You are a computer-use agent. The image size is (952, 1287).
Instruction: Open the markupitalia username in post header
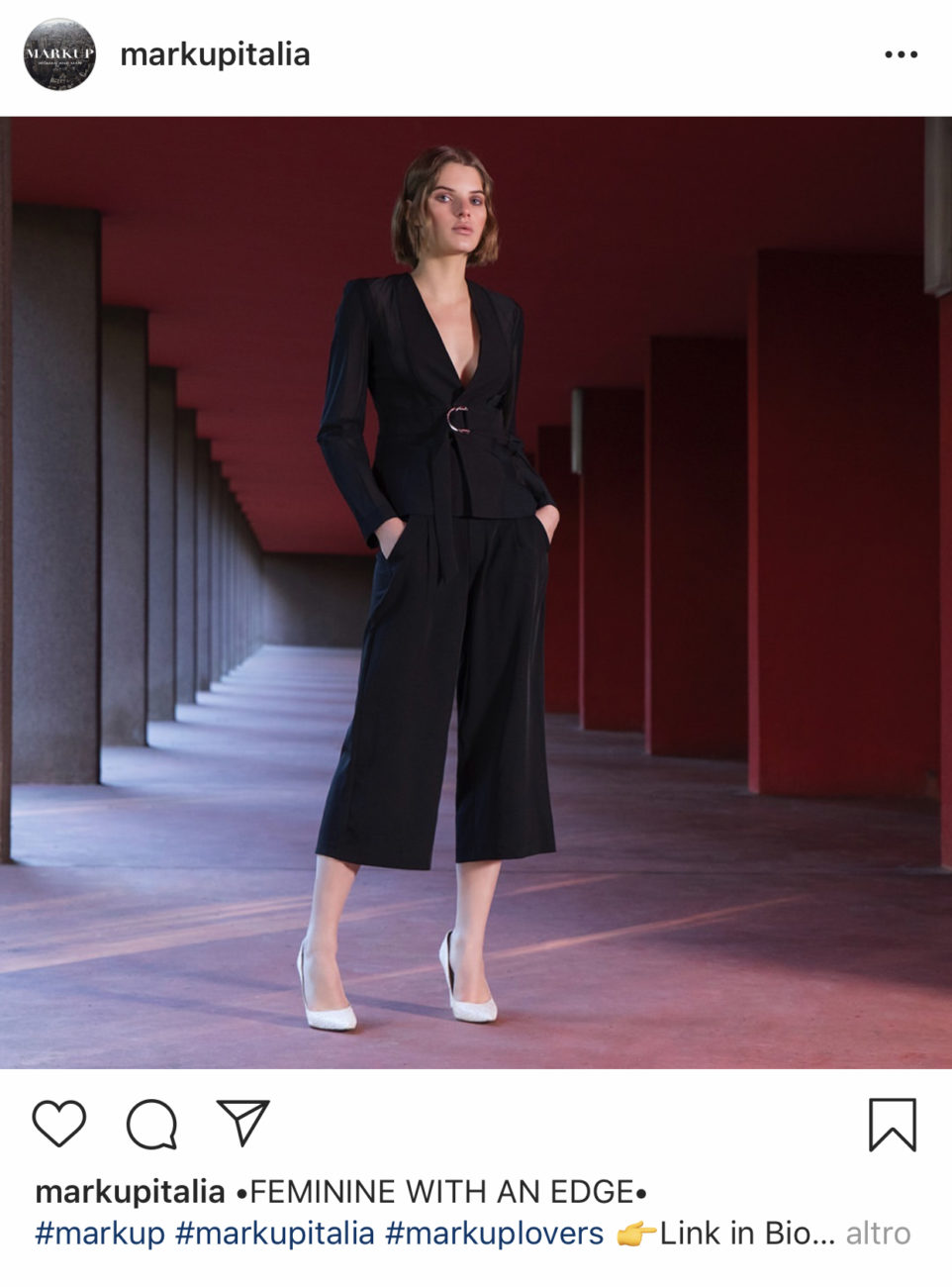(215, 54)
